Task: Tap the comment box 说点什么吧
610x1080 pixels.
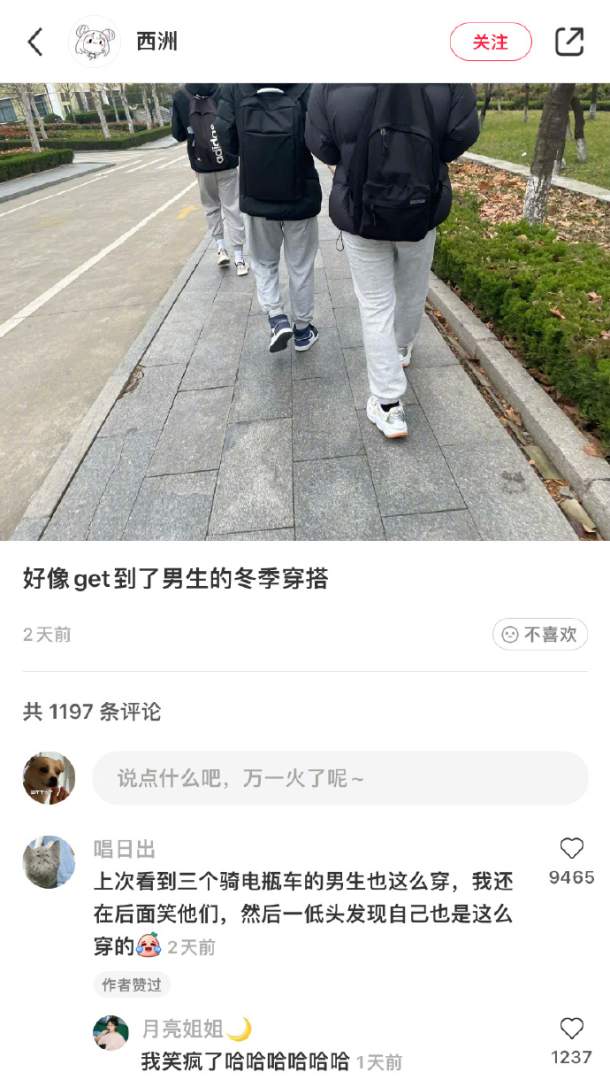Action: click(340, 778)
